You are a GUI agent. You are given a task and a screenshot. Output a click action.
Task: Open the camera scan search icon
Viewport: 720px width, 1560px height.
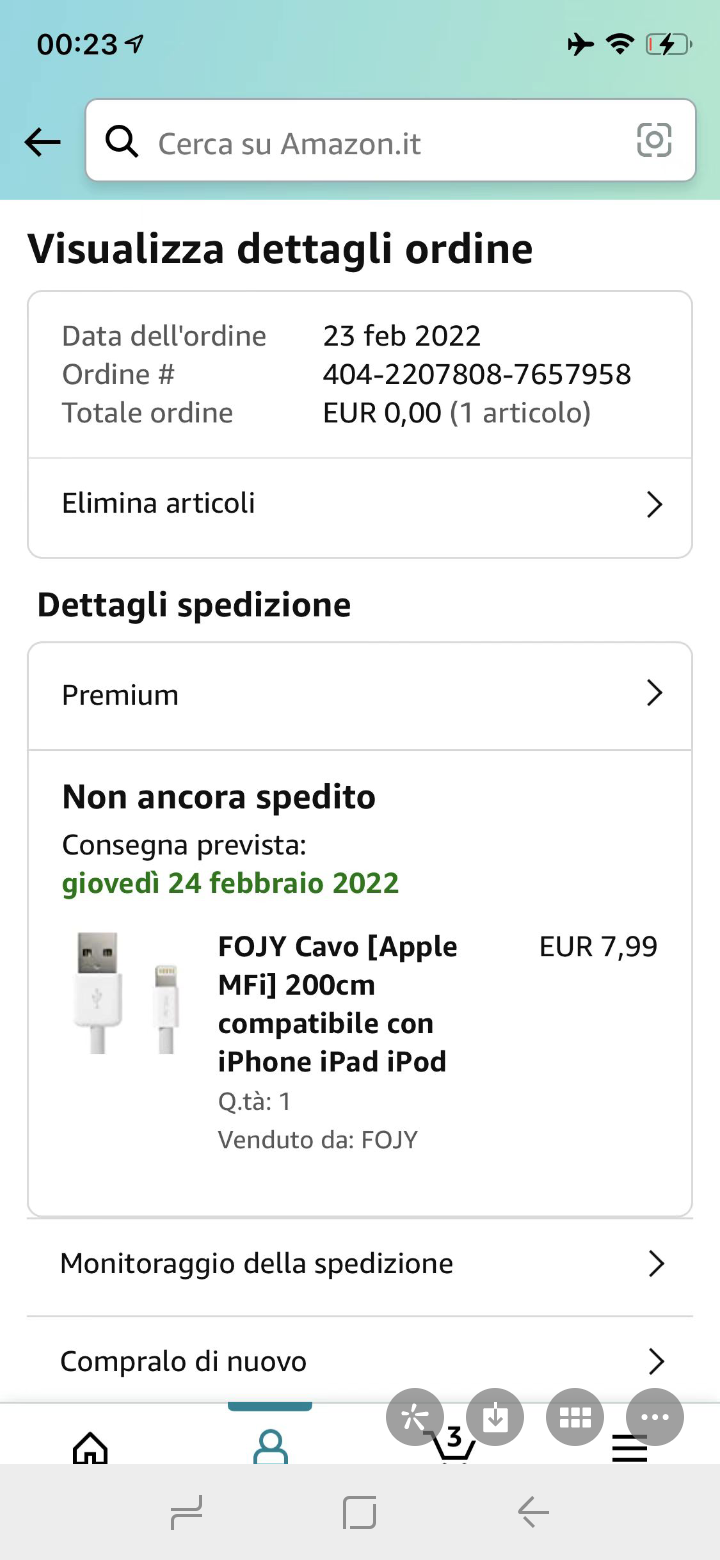[654, 141]
